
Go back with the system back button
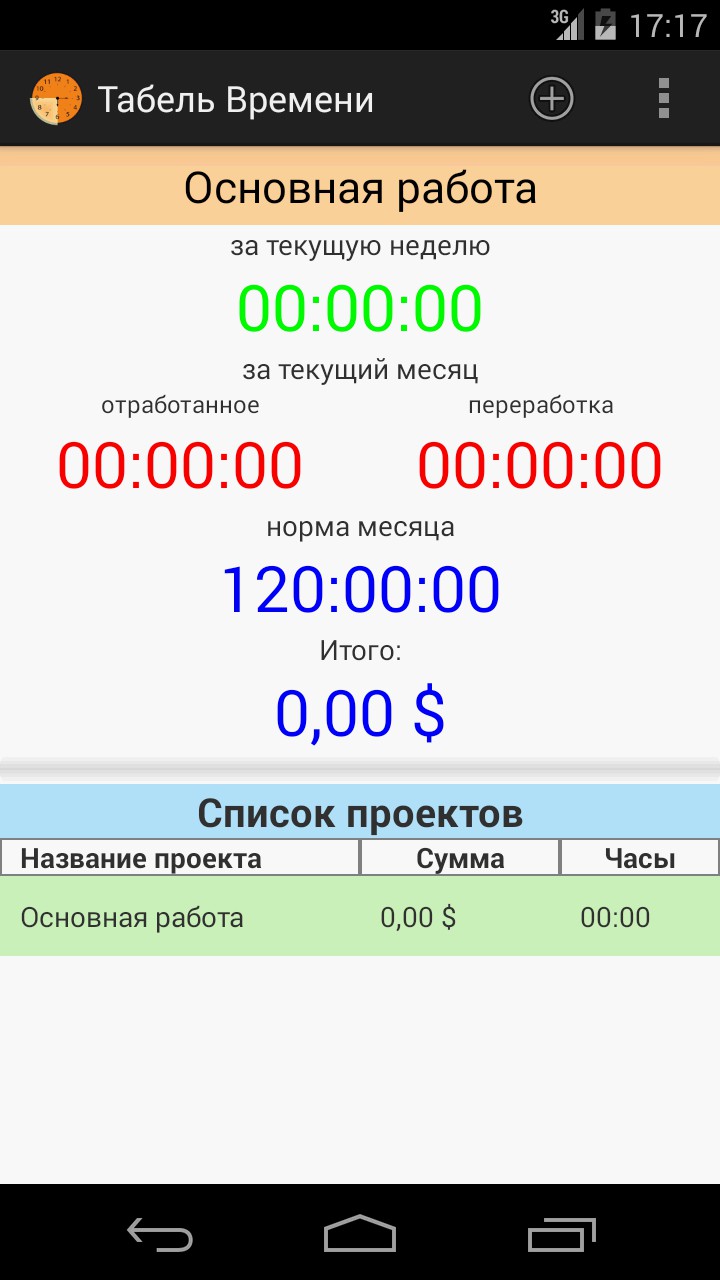[160, 1235]
